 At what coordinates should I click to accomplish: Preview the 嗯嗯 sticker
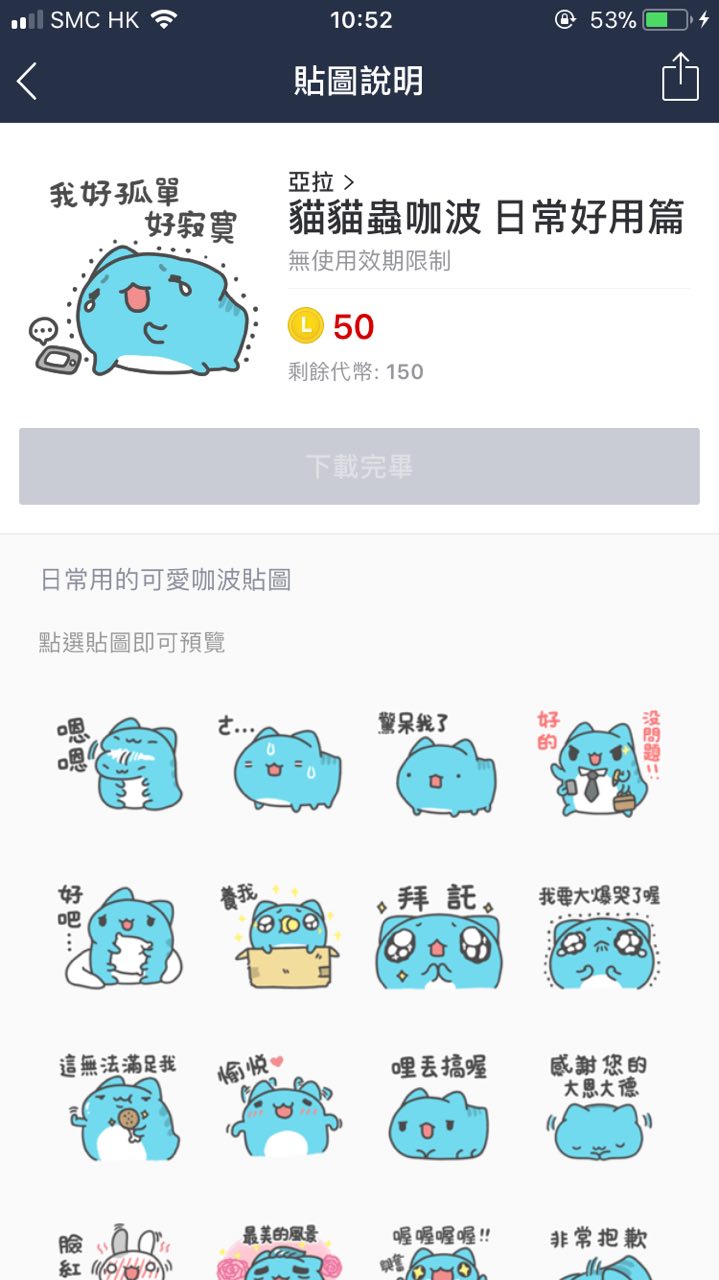point(121,763)
